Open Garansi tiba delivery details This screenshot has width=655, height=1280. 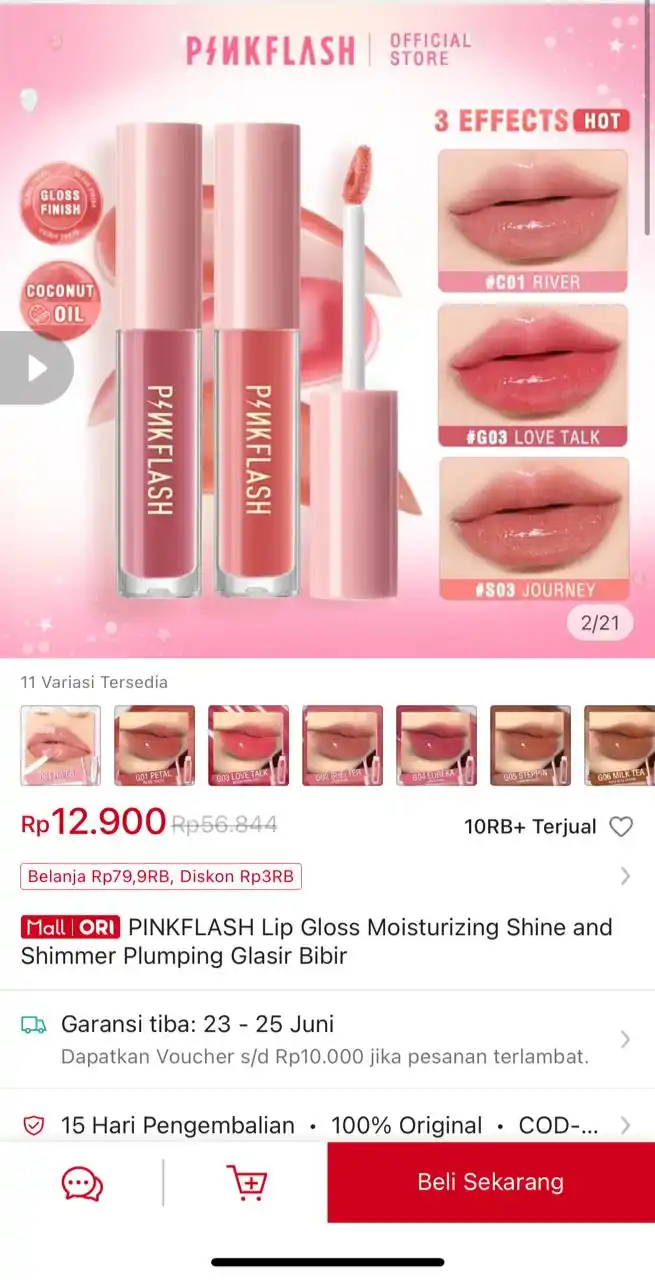coord(327,1039)
